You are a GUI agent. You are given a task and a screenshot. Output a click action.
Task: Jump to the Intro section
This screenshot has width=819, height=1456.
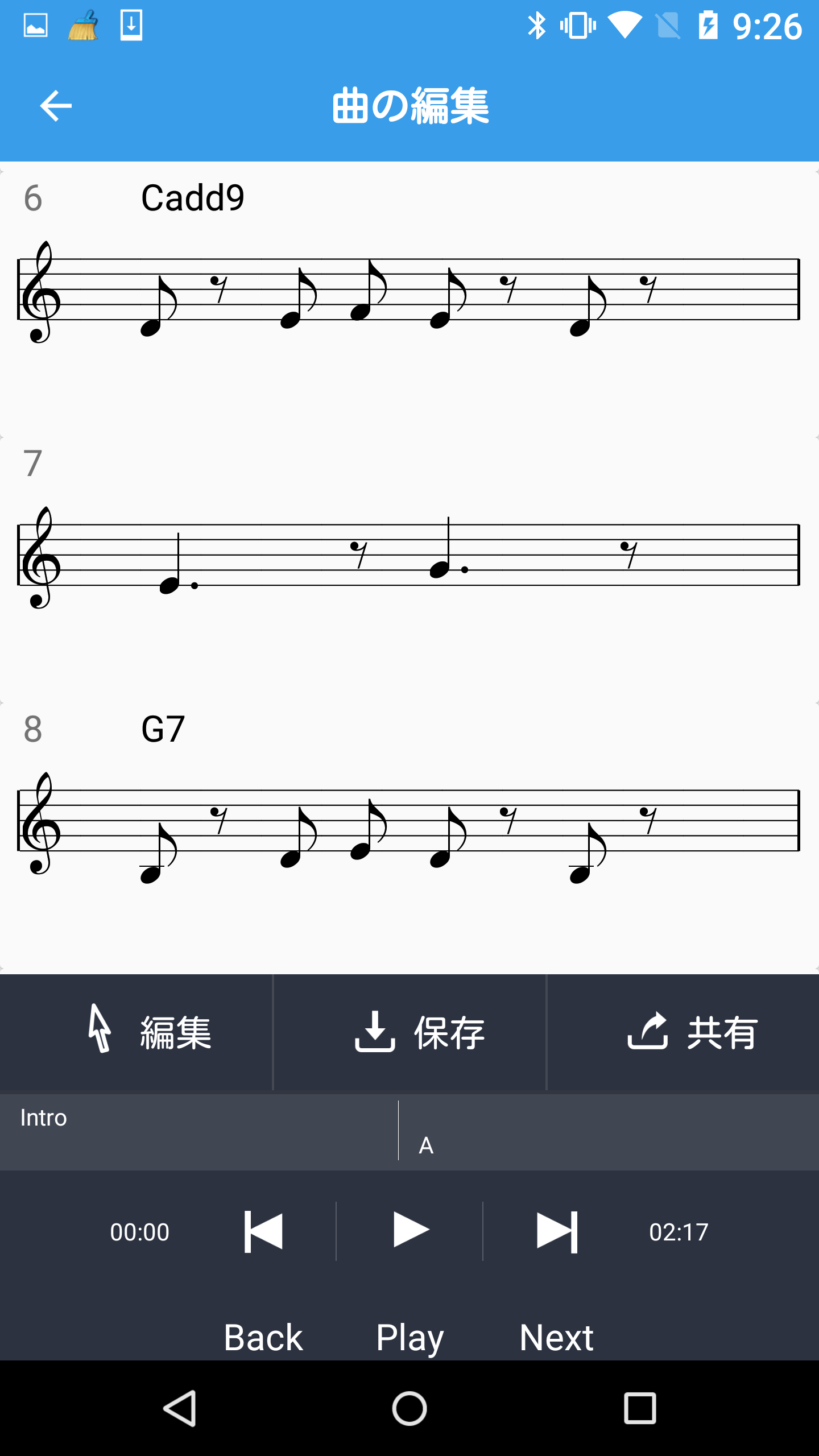[x=199, y=1131]
